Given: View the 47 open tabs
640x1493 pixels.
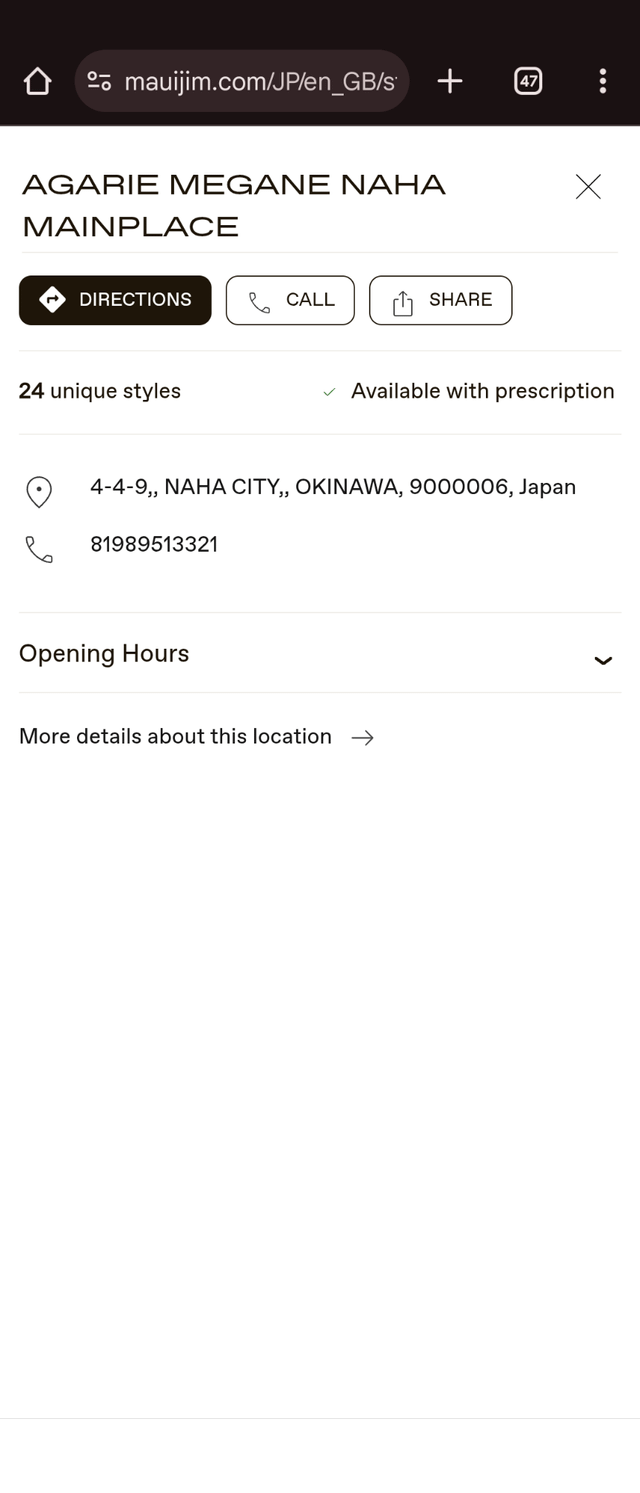Looking at the screenshot, I should 528,81.
